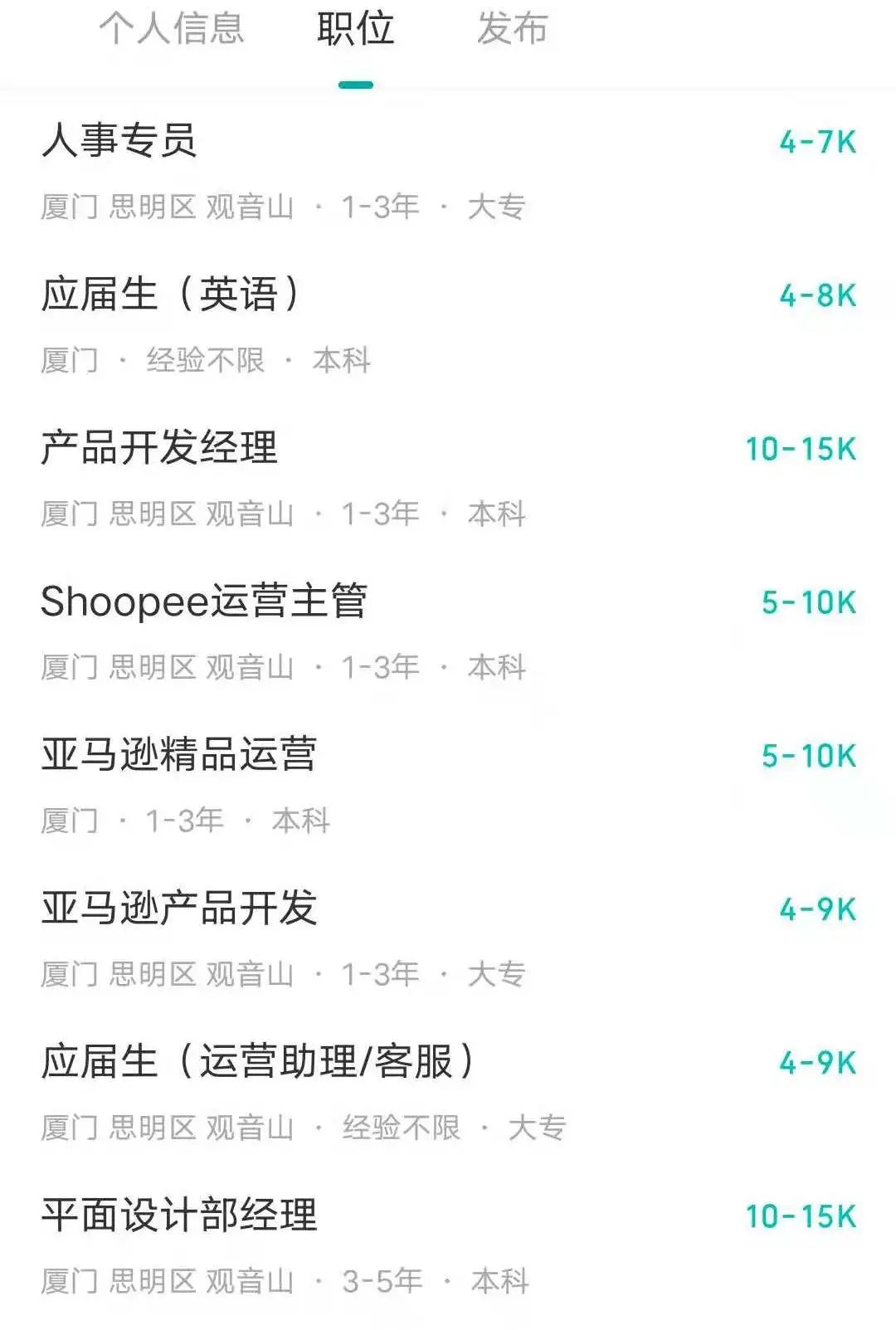Image resolution: width=896 pixels, height=1330 pixels.
Task: Open the 发布 tab
Action: 512,30
